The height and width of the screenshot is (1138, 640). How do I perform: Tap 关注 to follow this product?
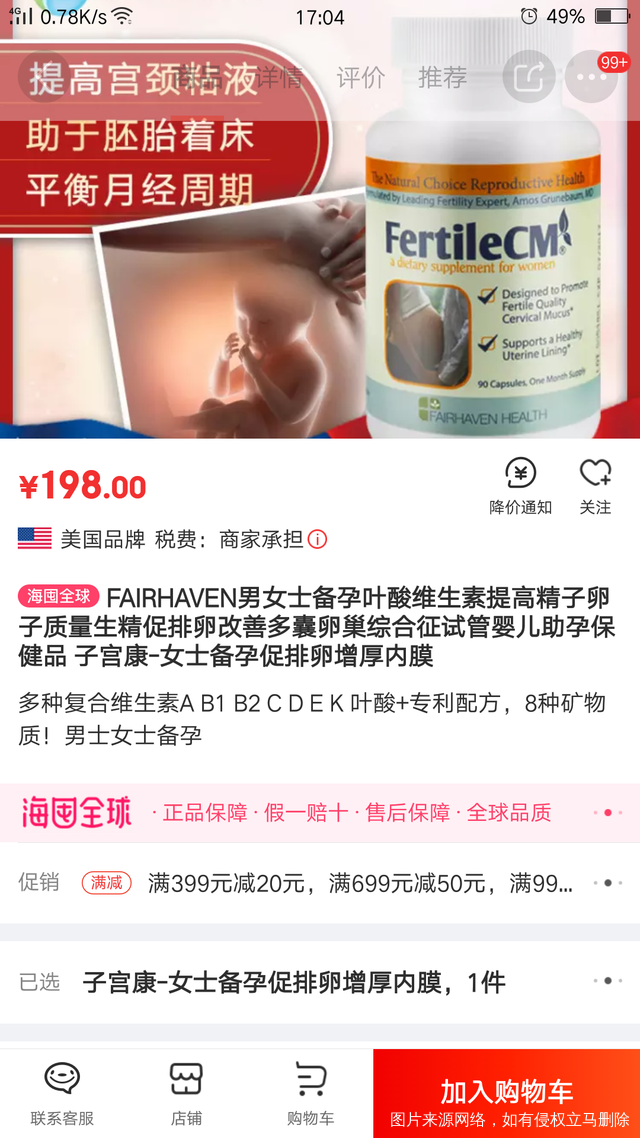pyautogui.click(x=595, y=486)
